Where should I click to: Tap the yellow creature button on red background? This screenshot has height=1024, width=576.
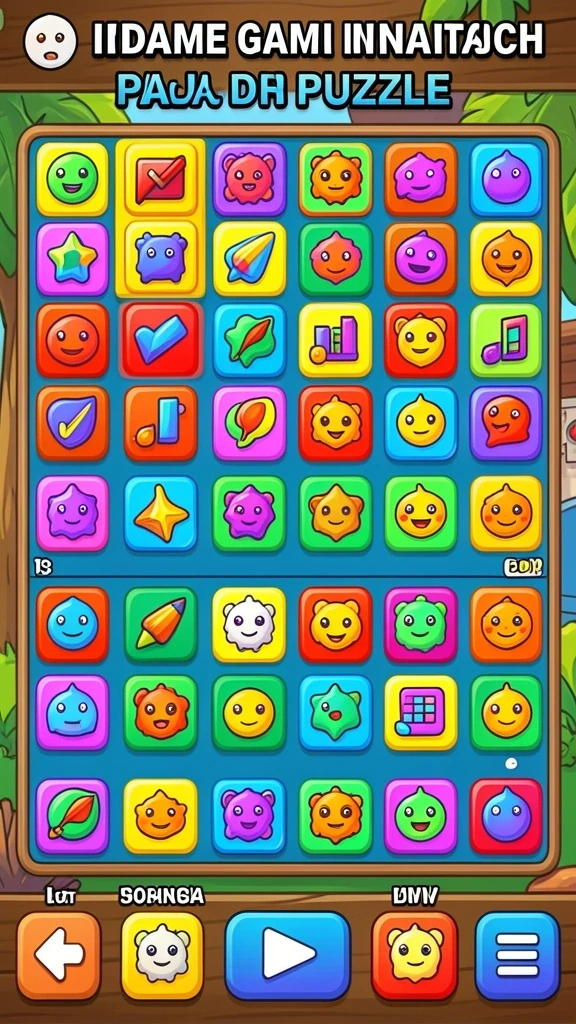(415, 955)
